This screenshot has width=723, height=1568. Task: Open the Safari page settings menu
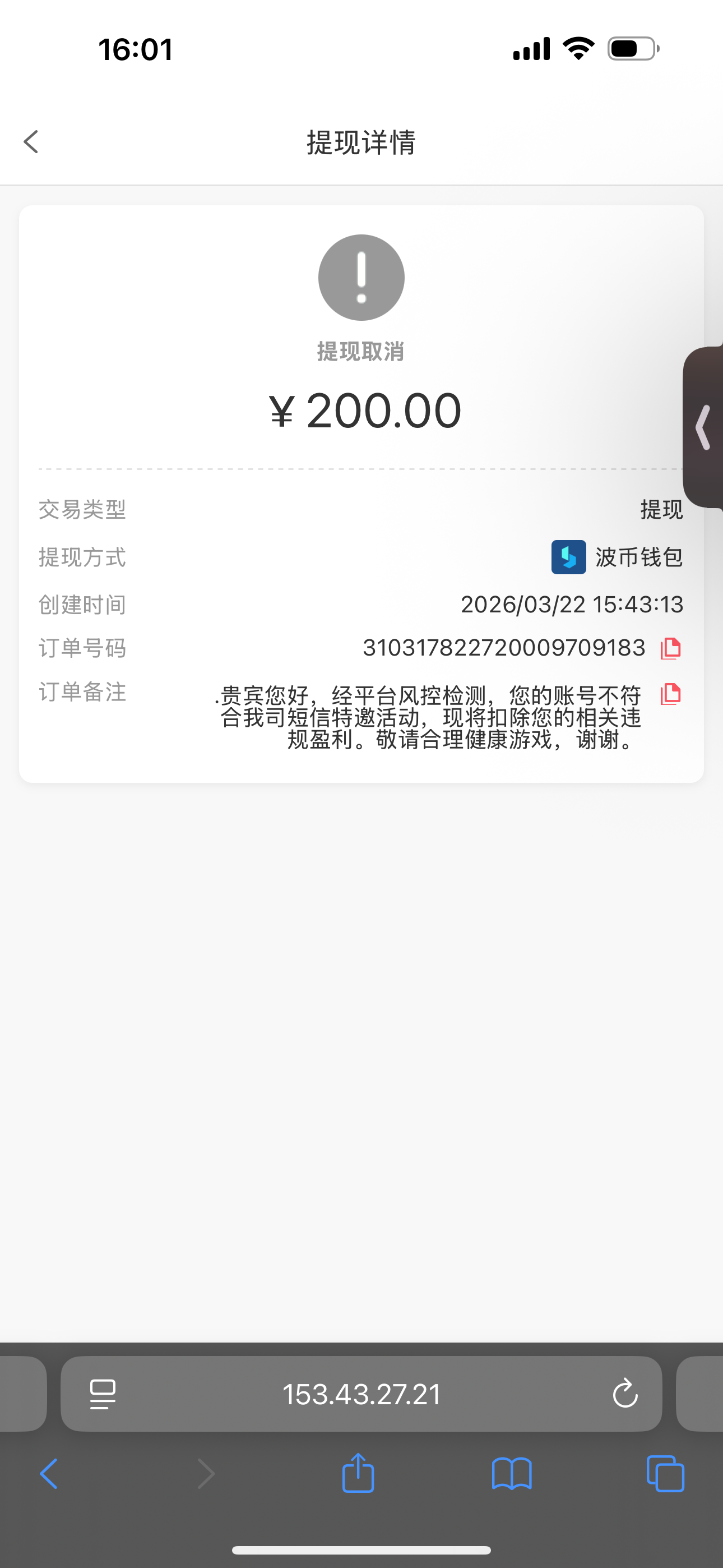pyautogui.click(x=103, y=1394)
